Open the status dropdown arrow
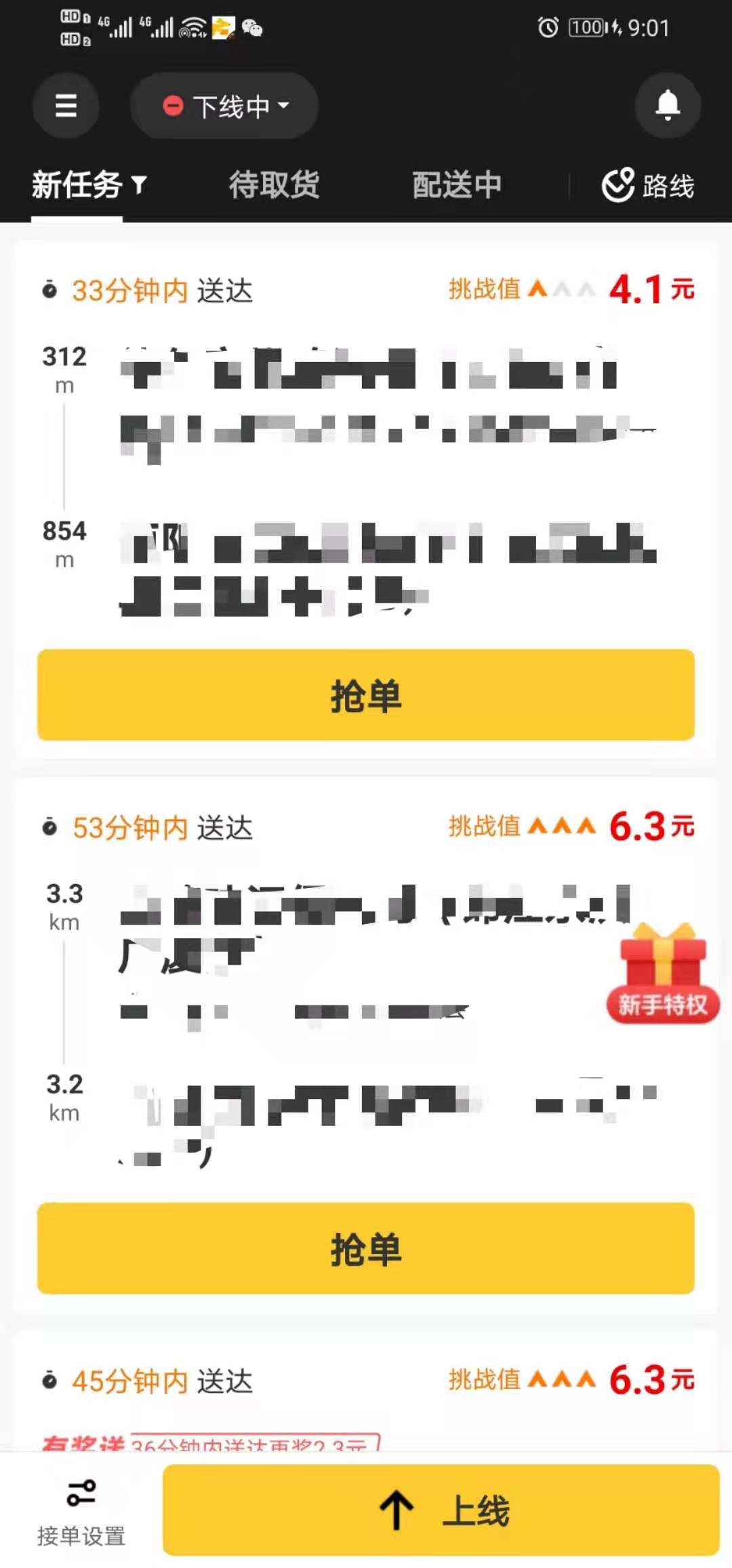Viewport: 732px width, 1568px height. click(285, 107)
